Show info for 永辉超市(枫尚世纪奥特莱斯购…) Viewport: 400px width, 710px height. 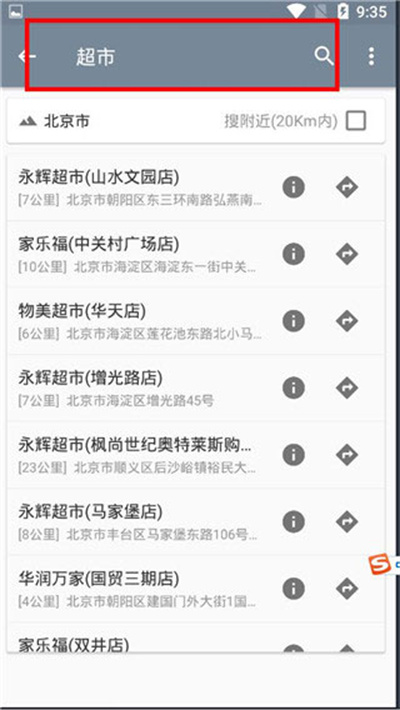point(294,454)
